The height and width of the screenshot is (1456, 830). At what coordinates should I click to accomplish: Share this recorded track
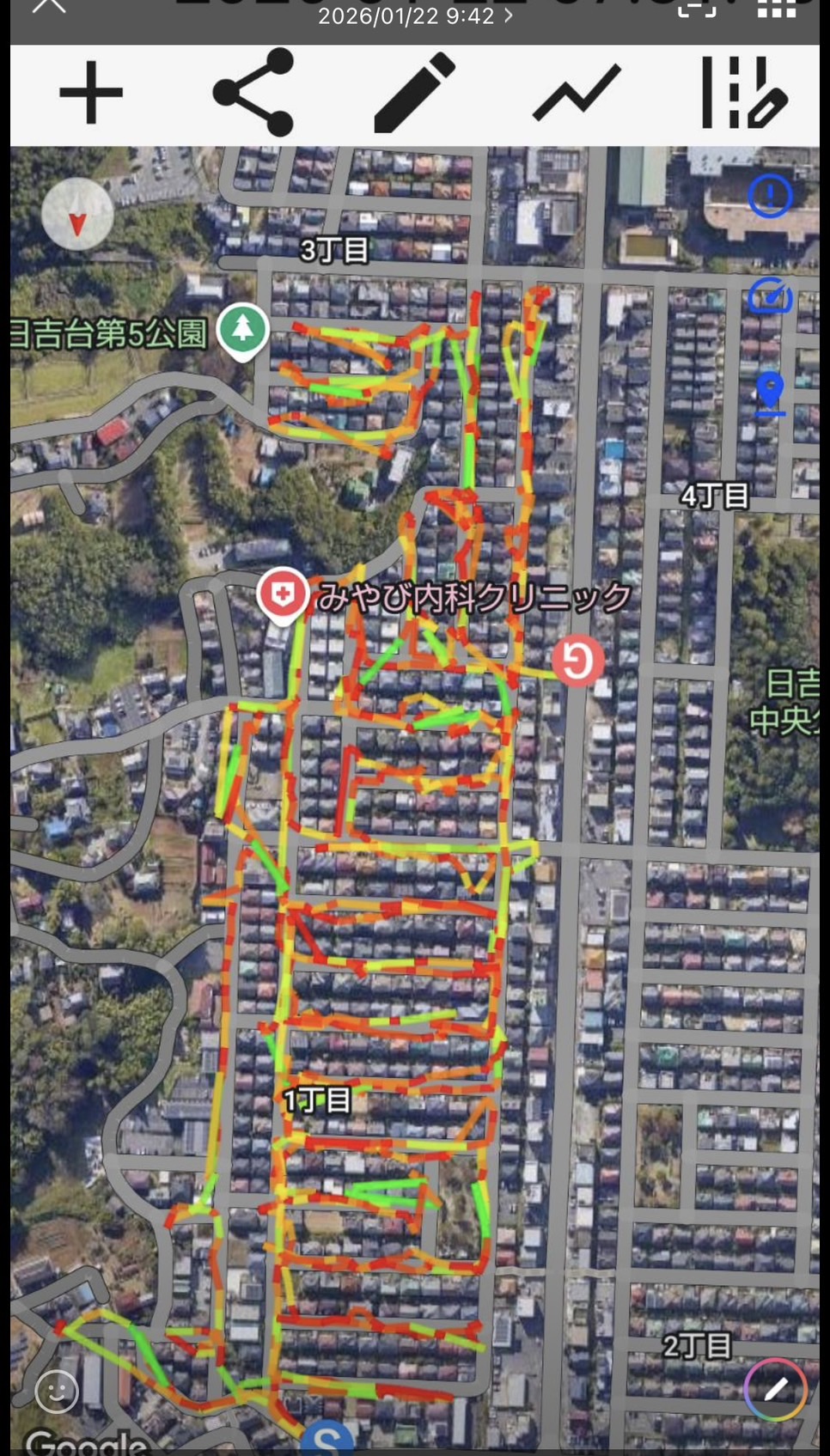(x=254, y=93)
